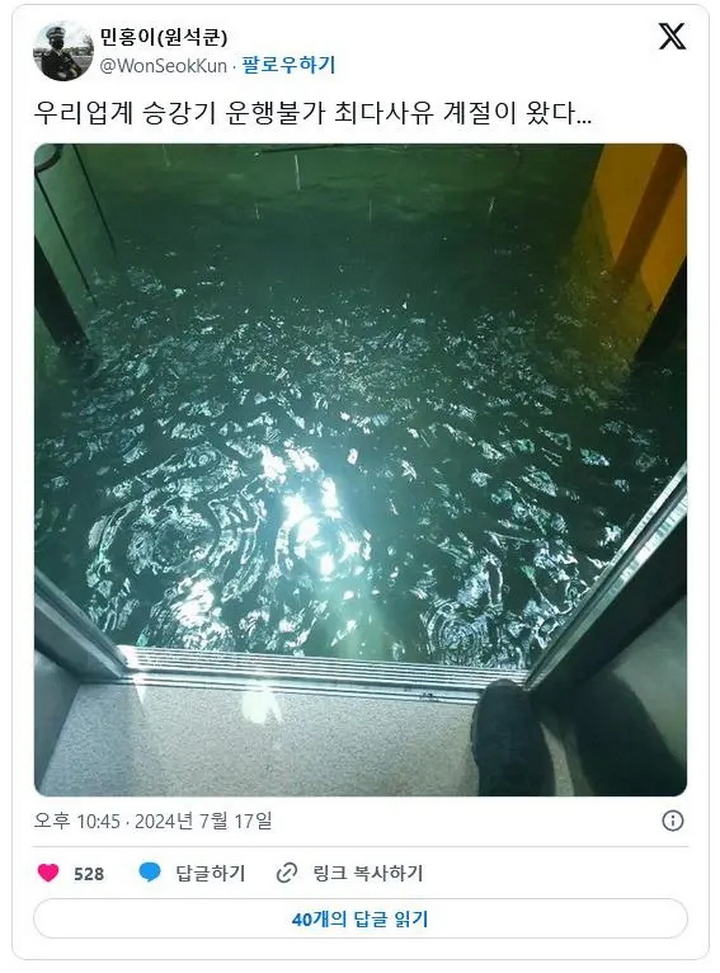
Task: Reply using 답글하기
Action: coord(193,873)
